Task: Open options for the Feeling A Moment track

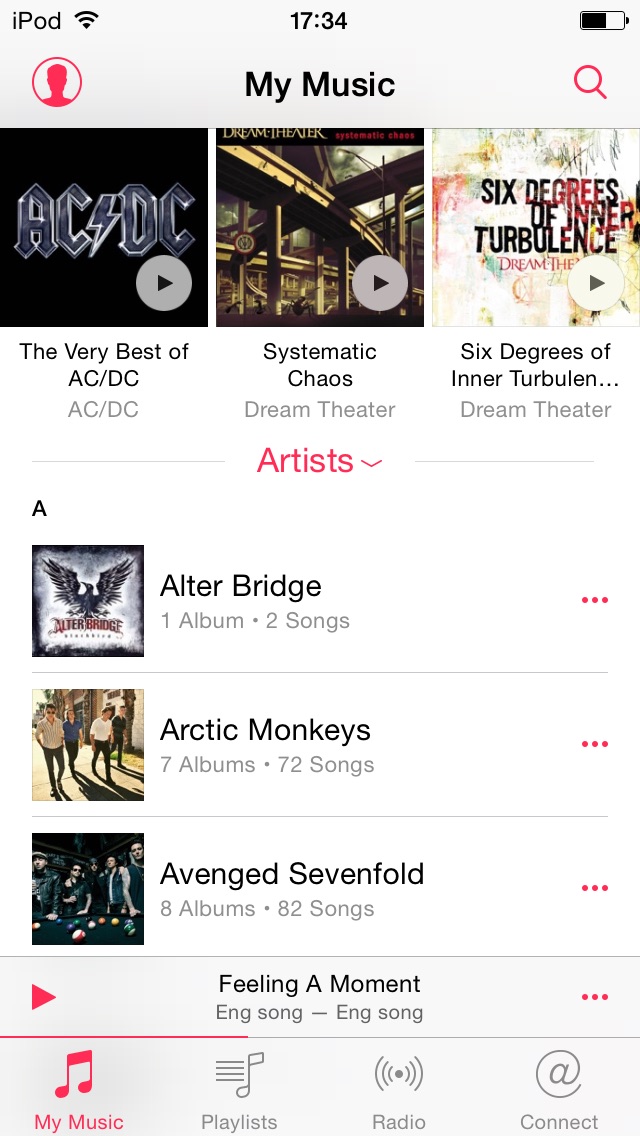Action: tap(595, 997)
